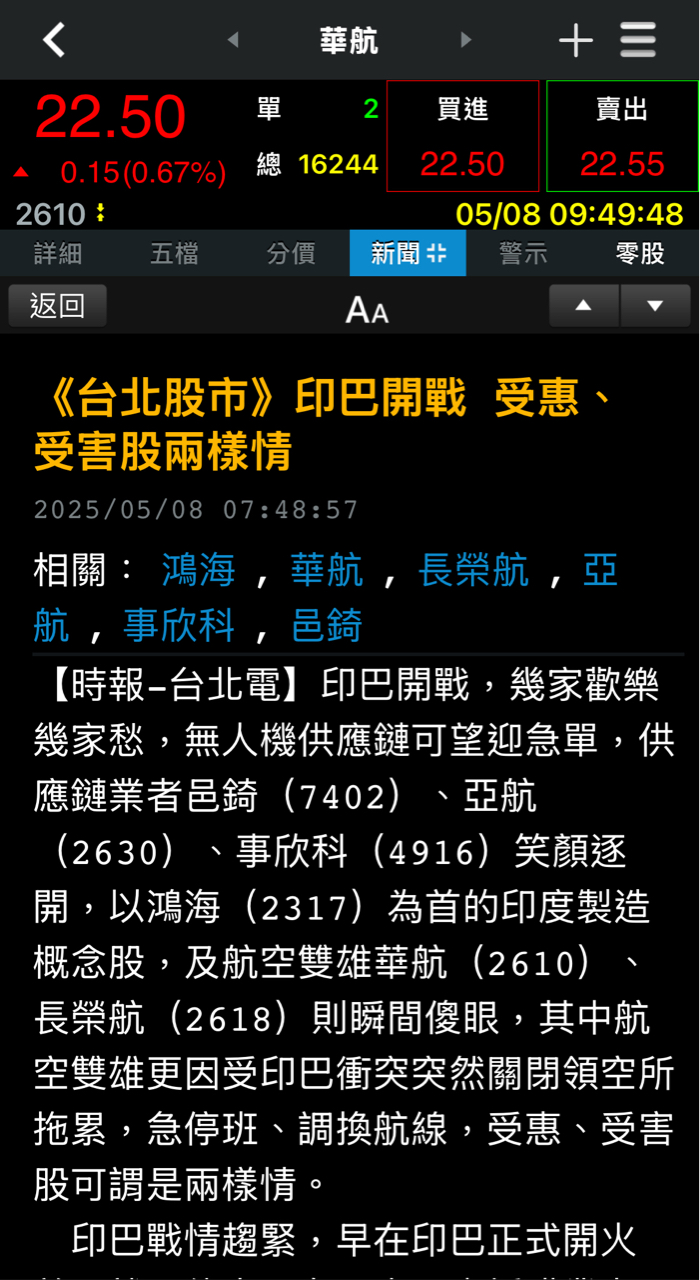Switch to the next stock with right arrow
Screen dimensions: 700x1280
(465, 40)
